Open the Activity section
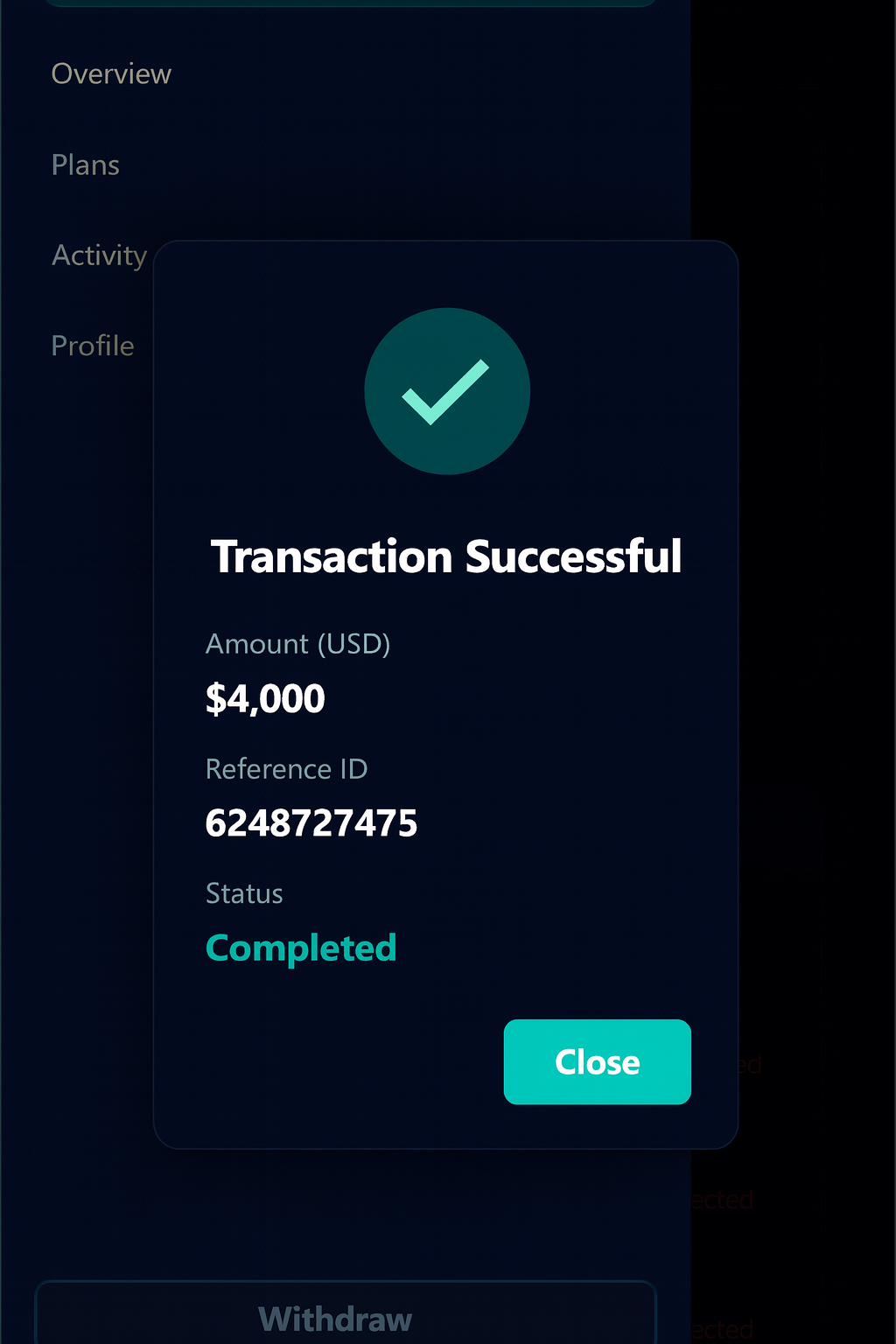Screen dimensions: 896x1344 99,255
